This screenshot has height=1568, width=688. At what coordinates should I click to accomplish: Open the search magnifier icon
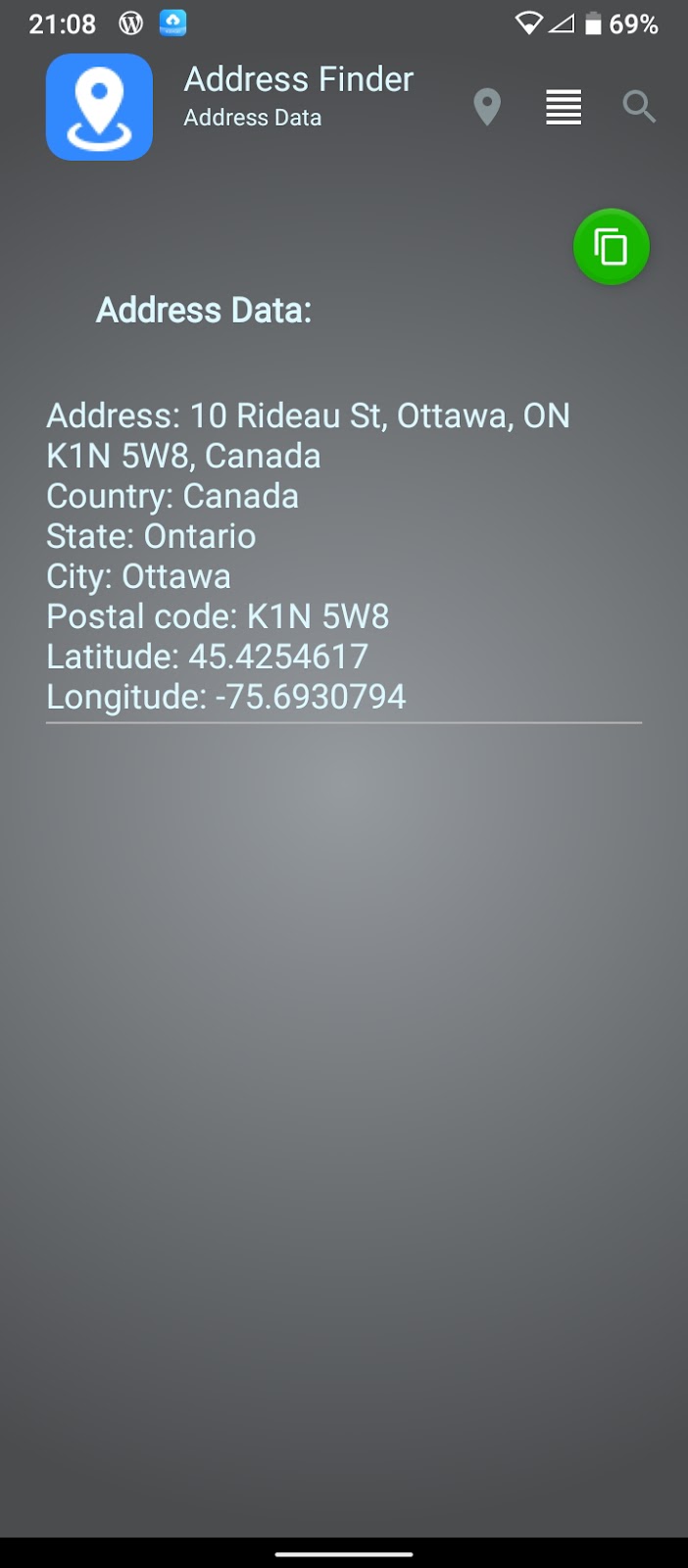point(639,107)
